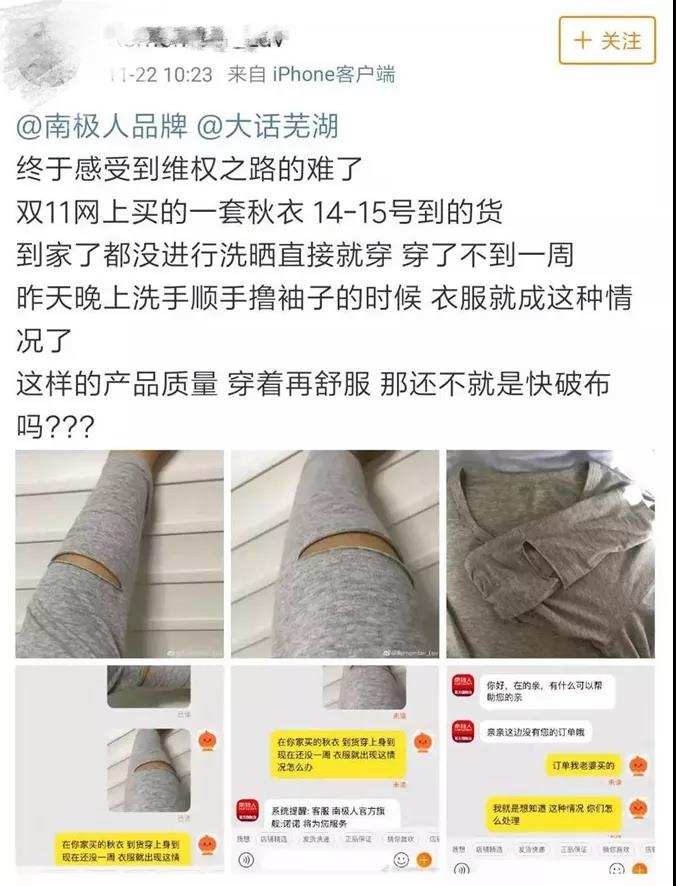The image size is (676, 886).
Task: Open fifth image with 系统提醒 chat screenshot
Action: [335, 770]
